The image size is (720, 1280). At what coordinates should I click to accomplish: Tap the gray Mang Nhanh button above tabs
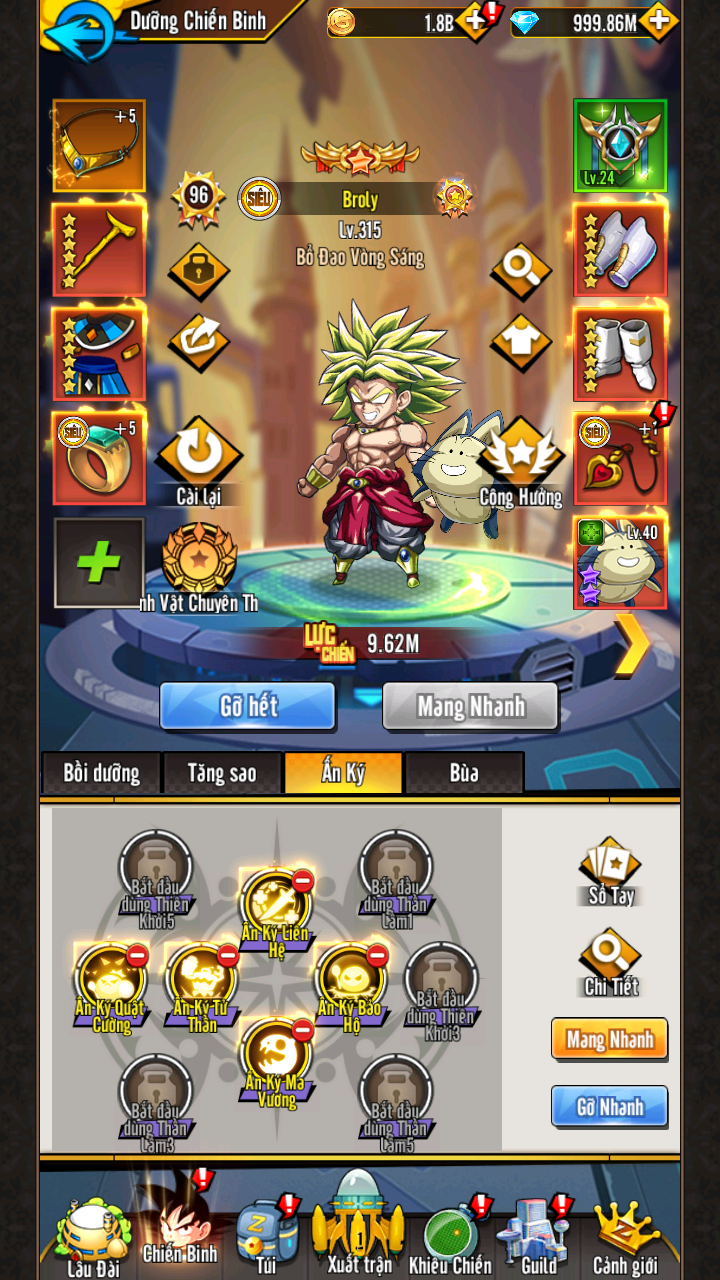pos(470,706)
